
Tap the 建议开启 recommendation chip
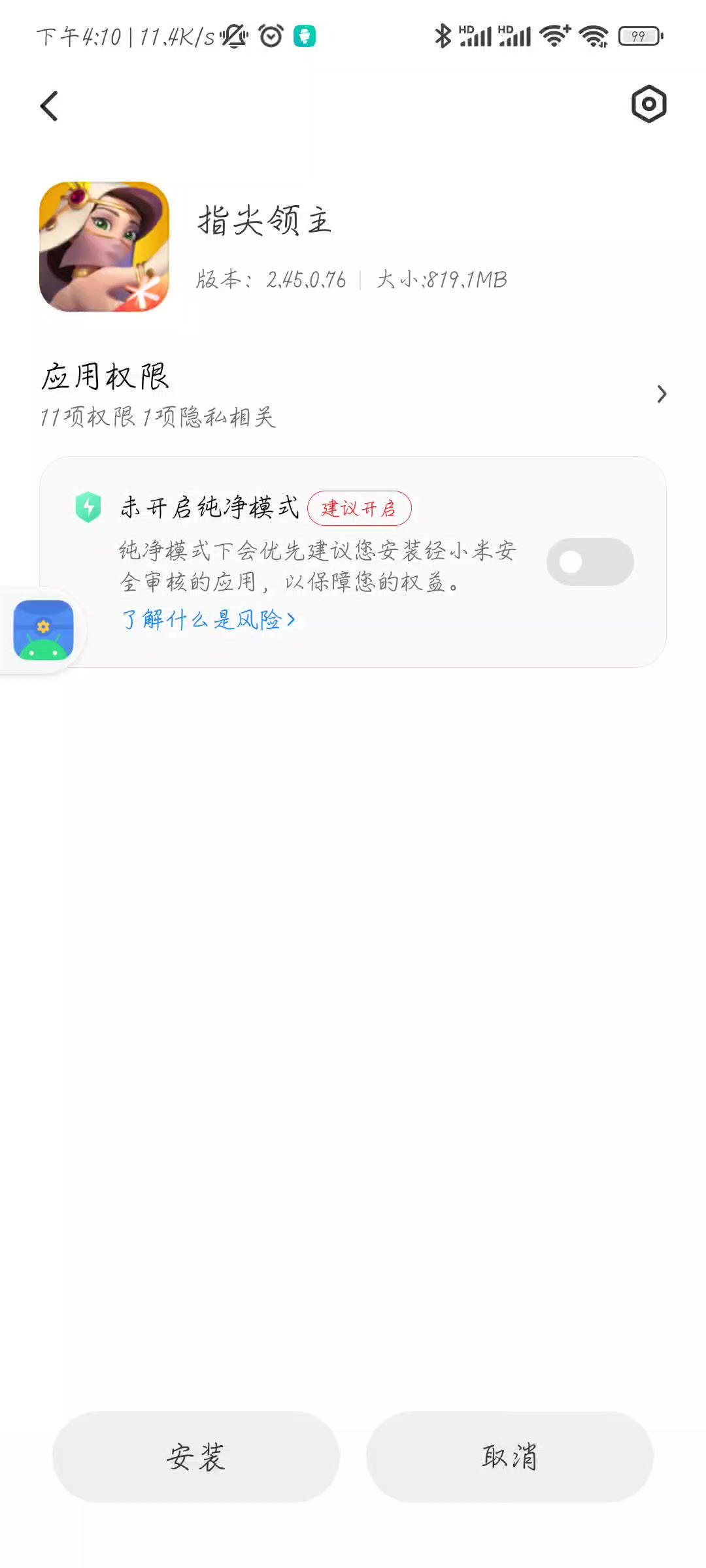359,508
